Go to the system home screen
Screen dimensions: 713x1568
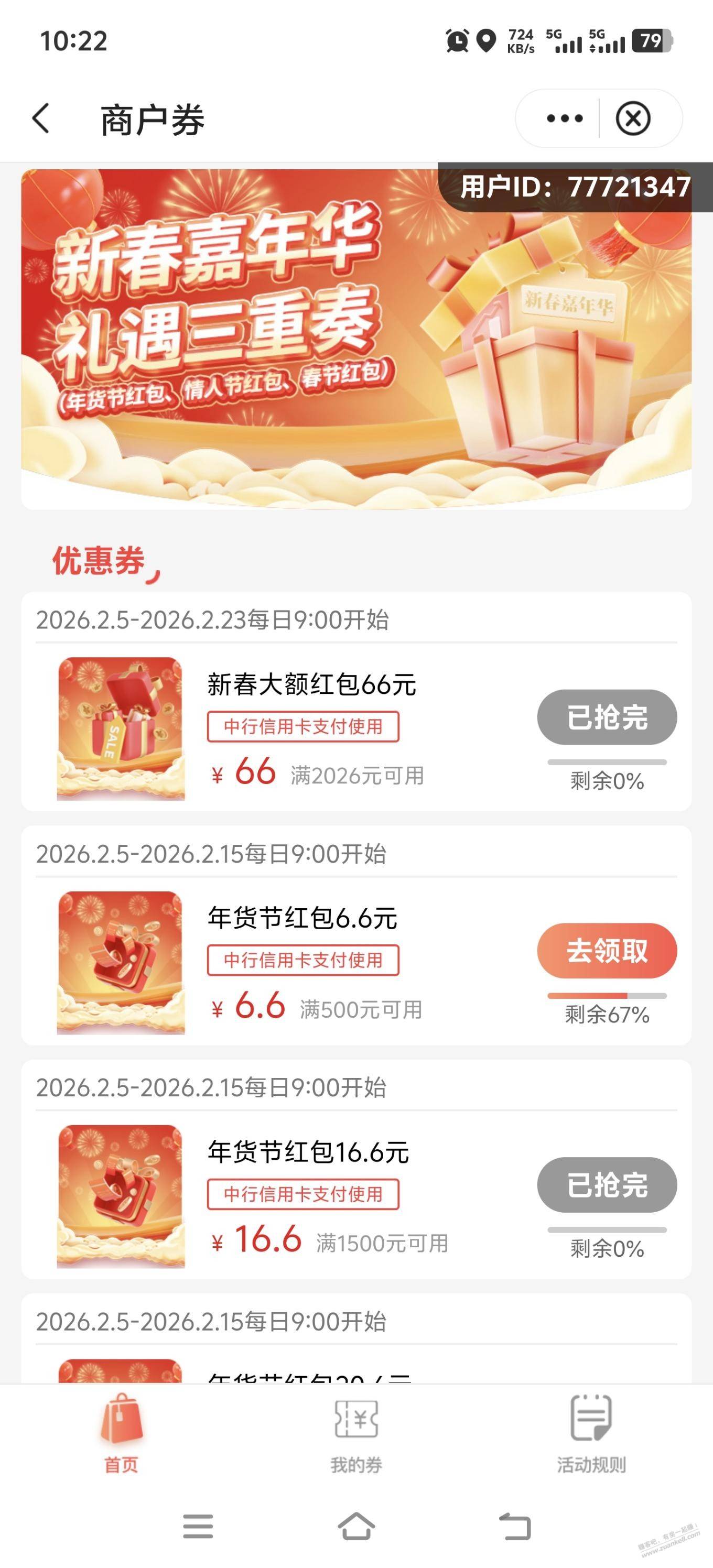pos(356,1527)
